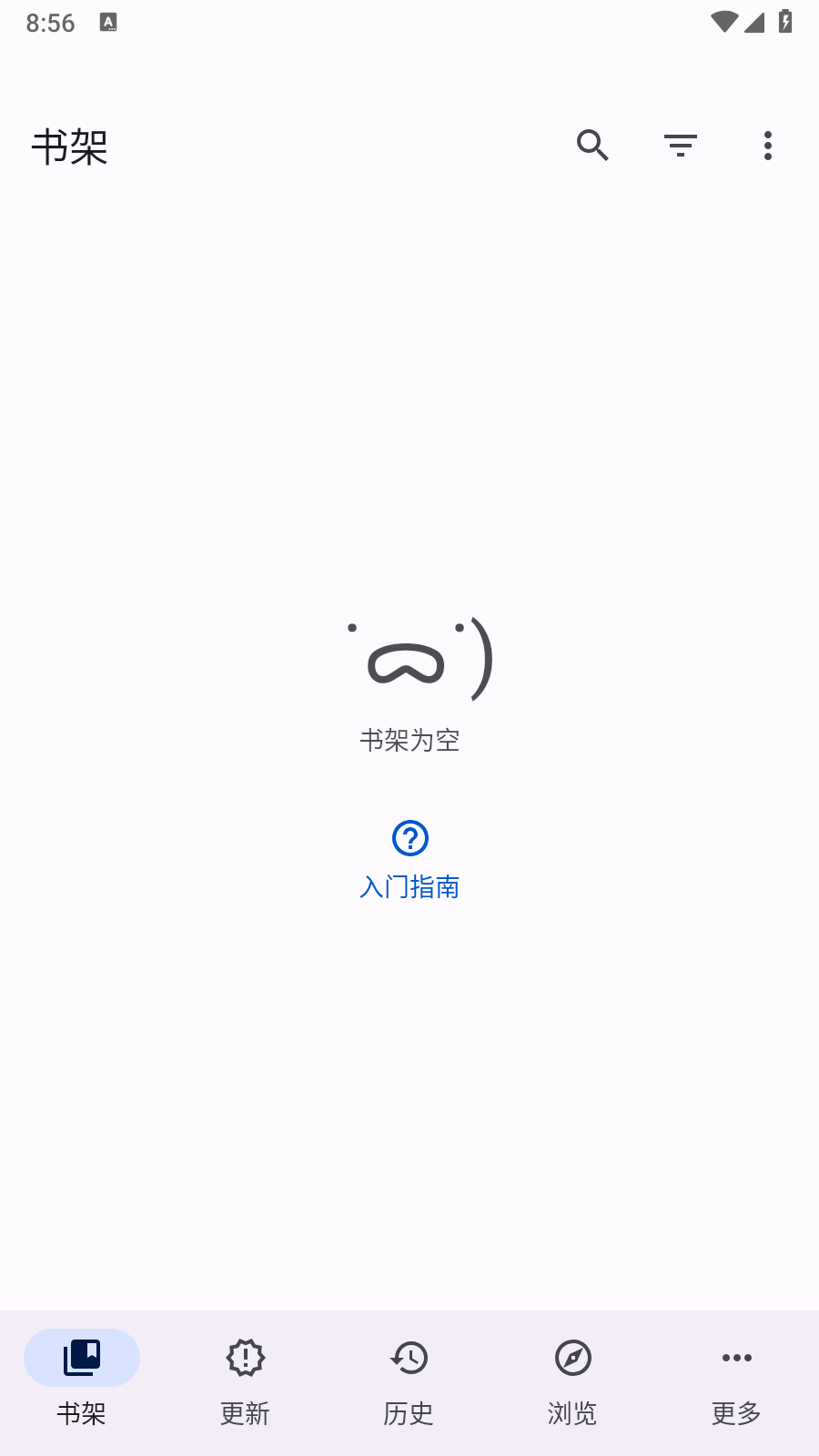The width and height of the screenshot is (819, 1456).
Task: Switch to the 更新 tab
Action: click(244, 1381)
